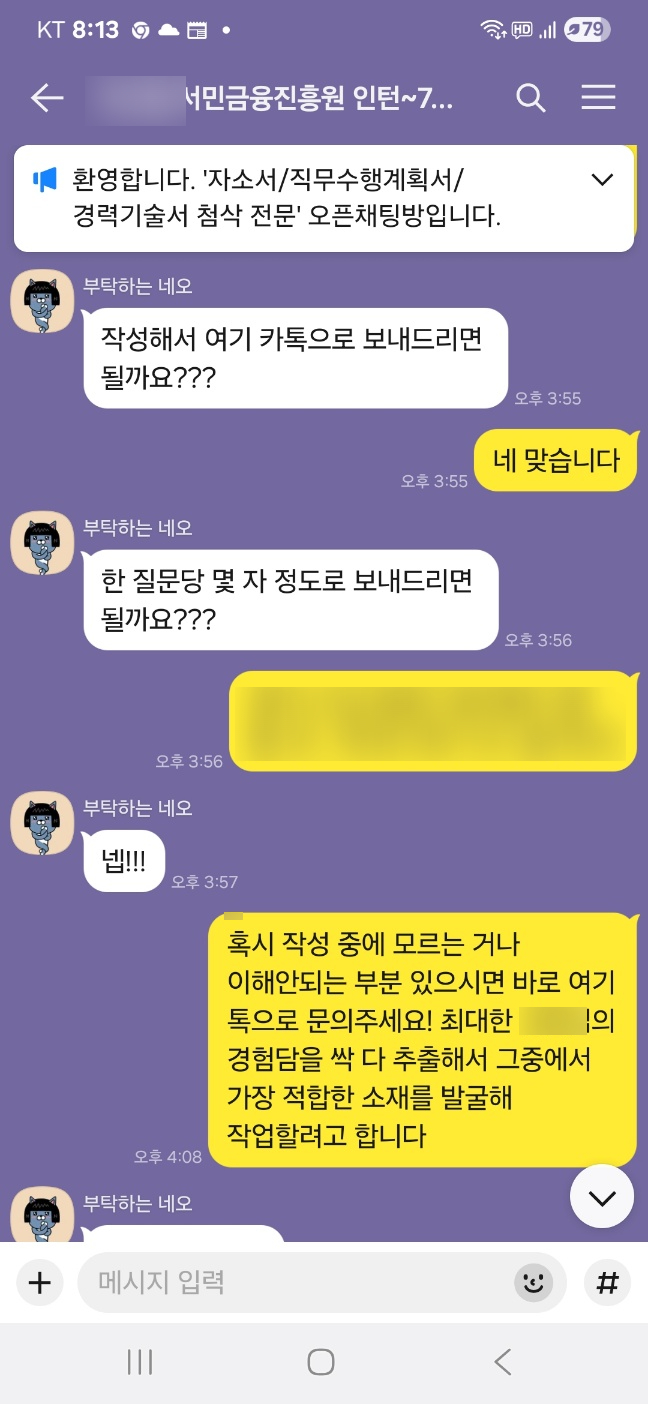Go back from the chat room

pyautogui.click(x=46, y=98)
